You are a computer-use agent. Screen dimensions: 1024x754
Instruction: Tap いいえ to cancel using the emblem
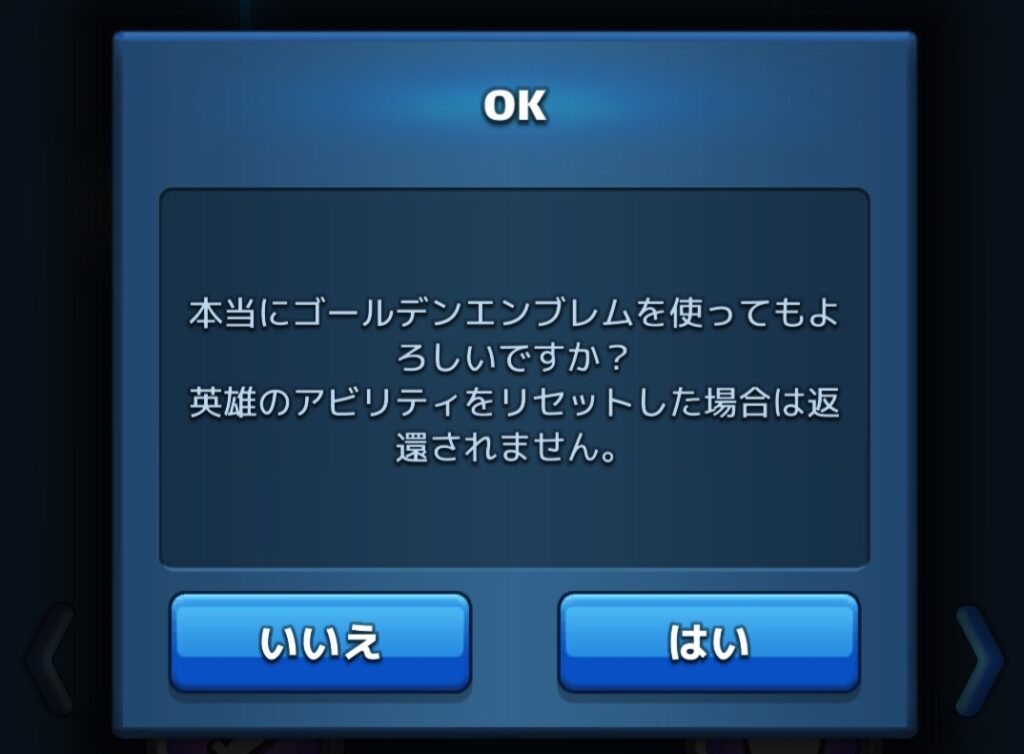pyautogui.click(x=320, y=642)
